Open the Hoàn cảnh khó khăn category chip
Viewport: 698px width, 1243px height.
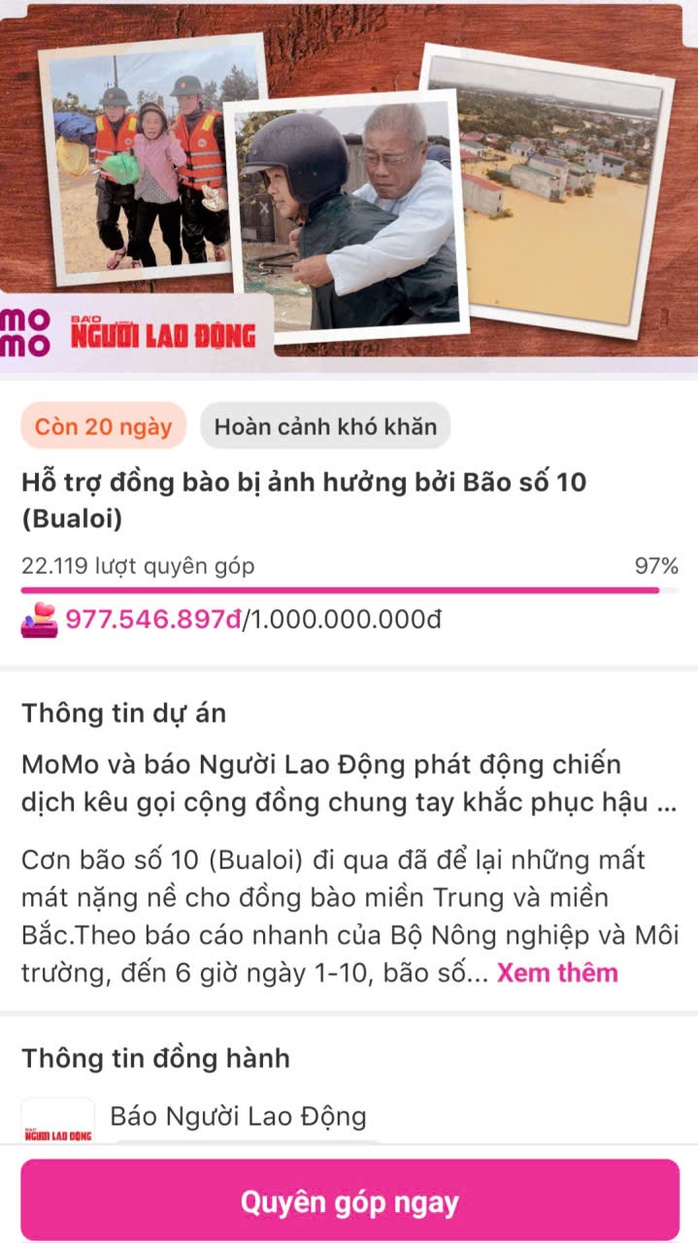pos(325,427)
